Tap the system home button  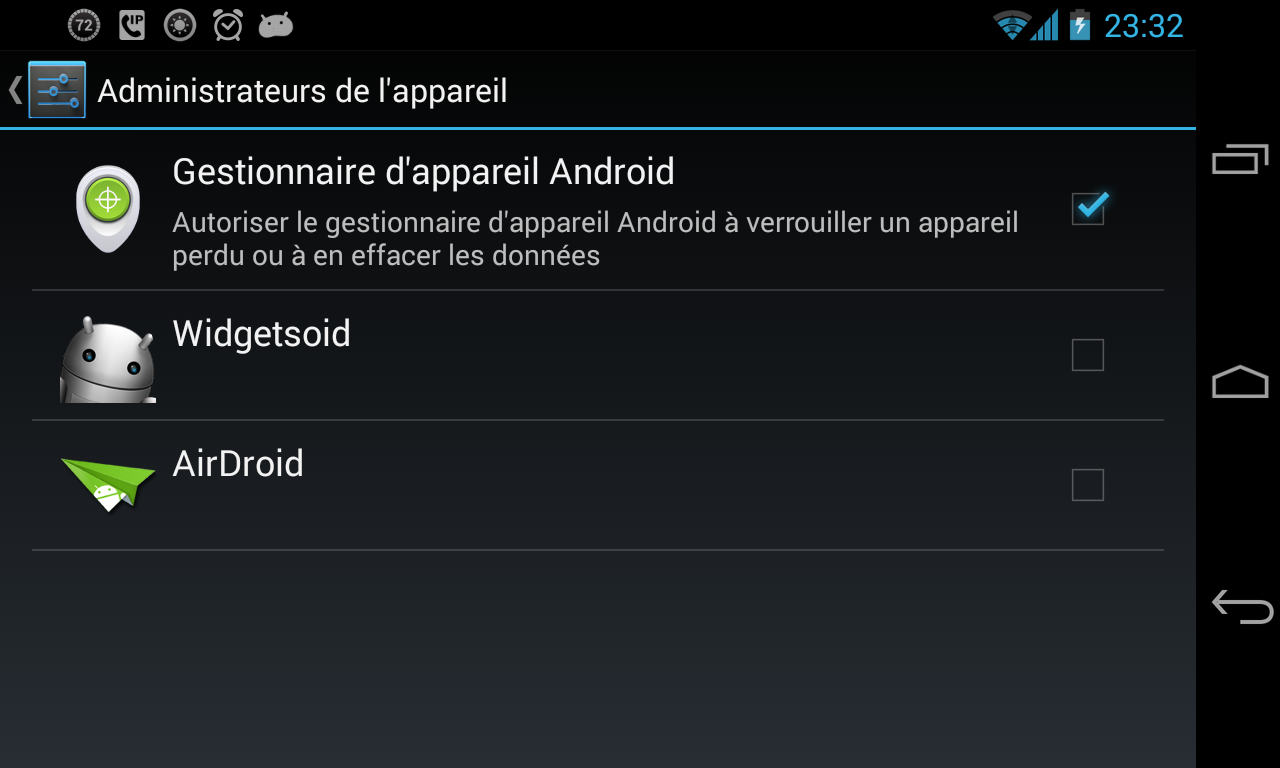pos(1240,382)
